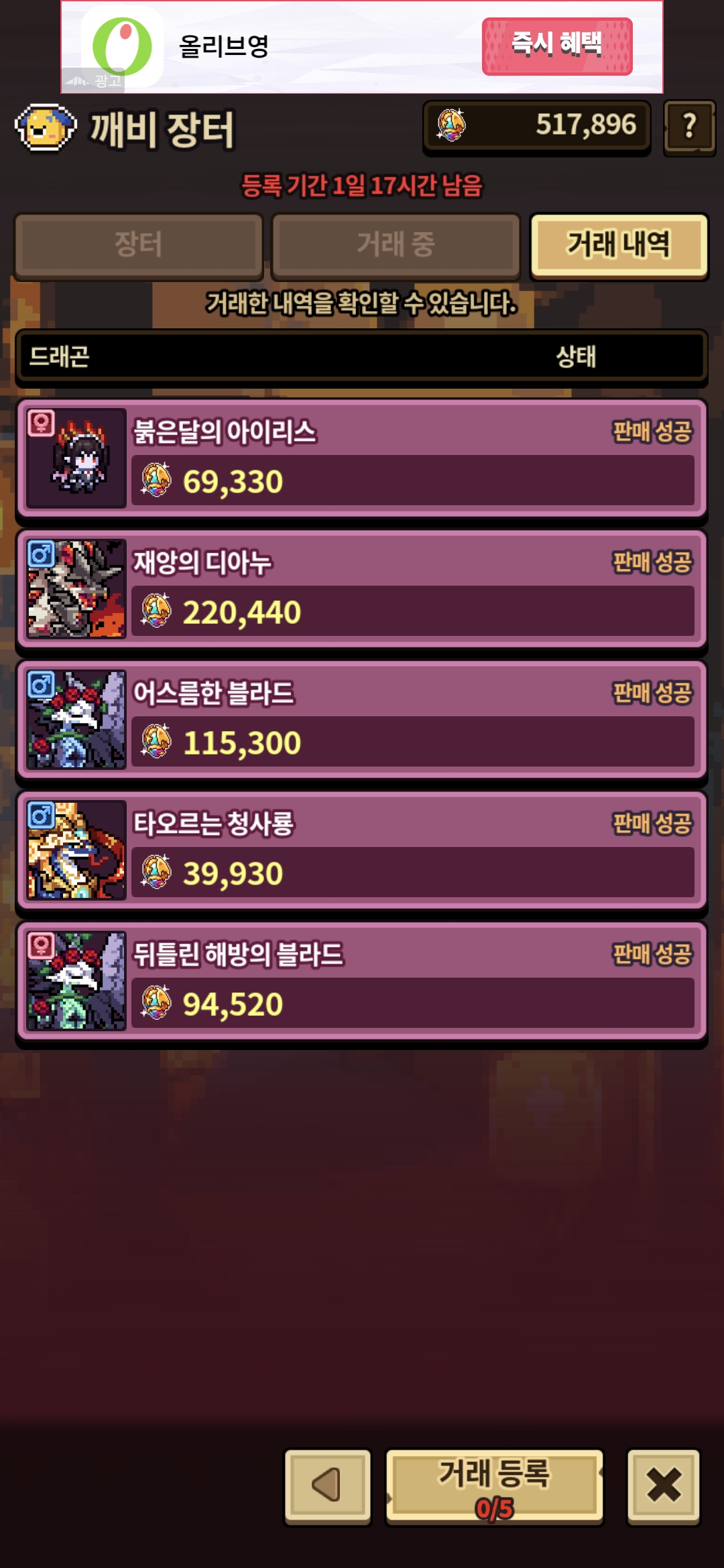Open the 어스름한 블라드 trade record

tap(362, 720)
